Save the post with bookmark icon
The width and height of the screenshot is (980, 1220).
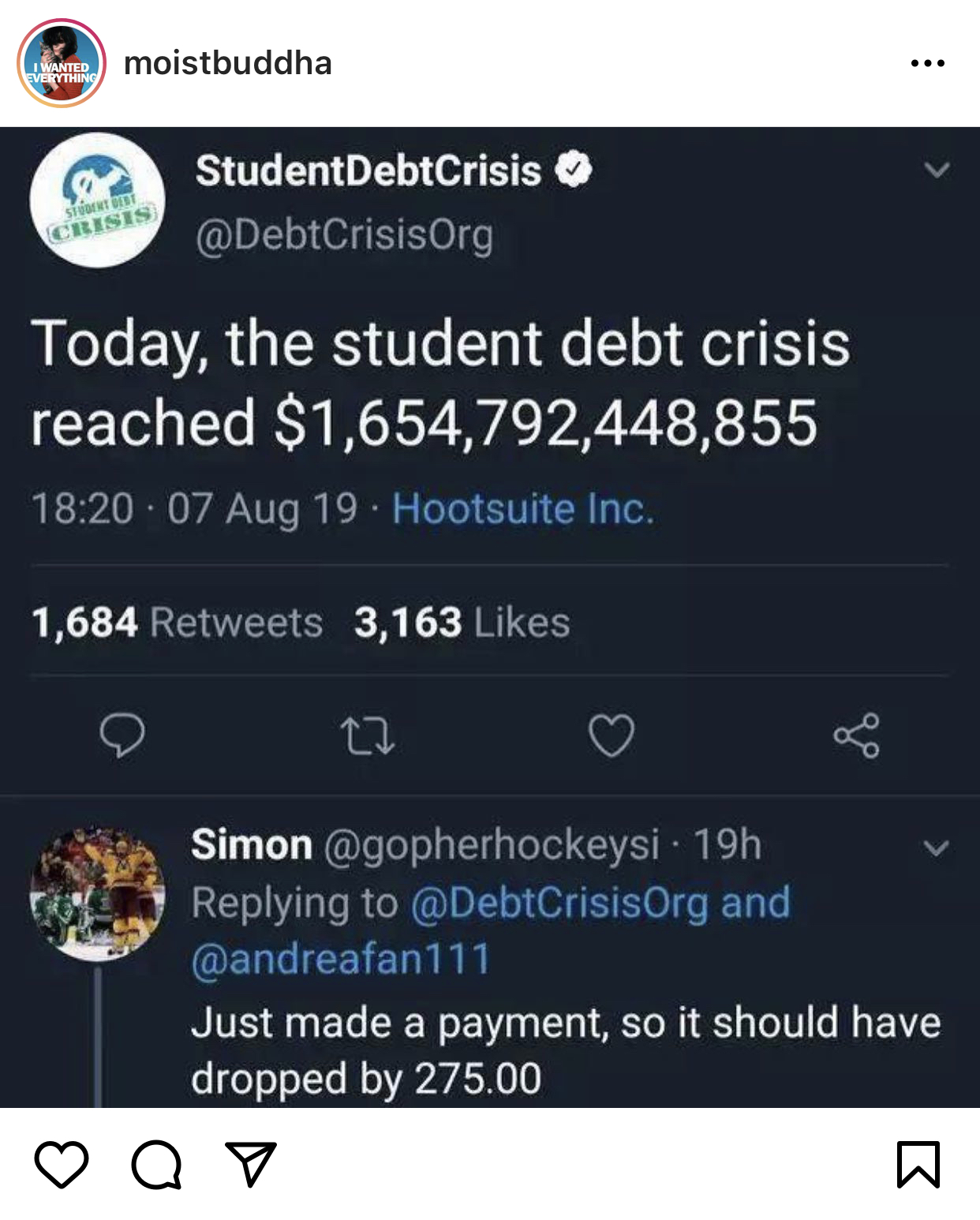pyautogui.click(x=918, y=1164)
